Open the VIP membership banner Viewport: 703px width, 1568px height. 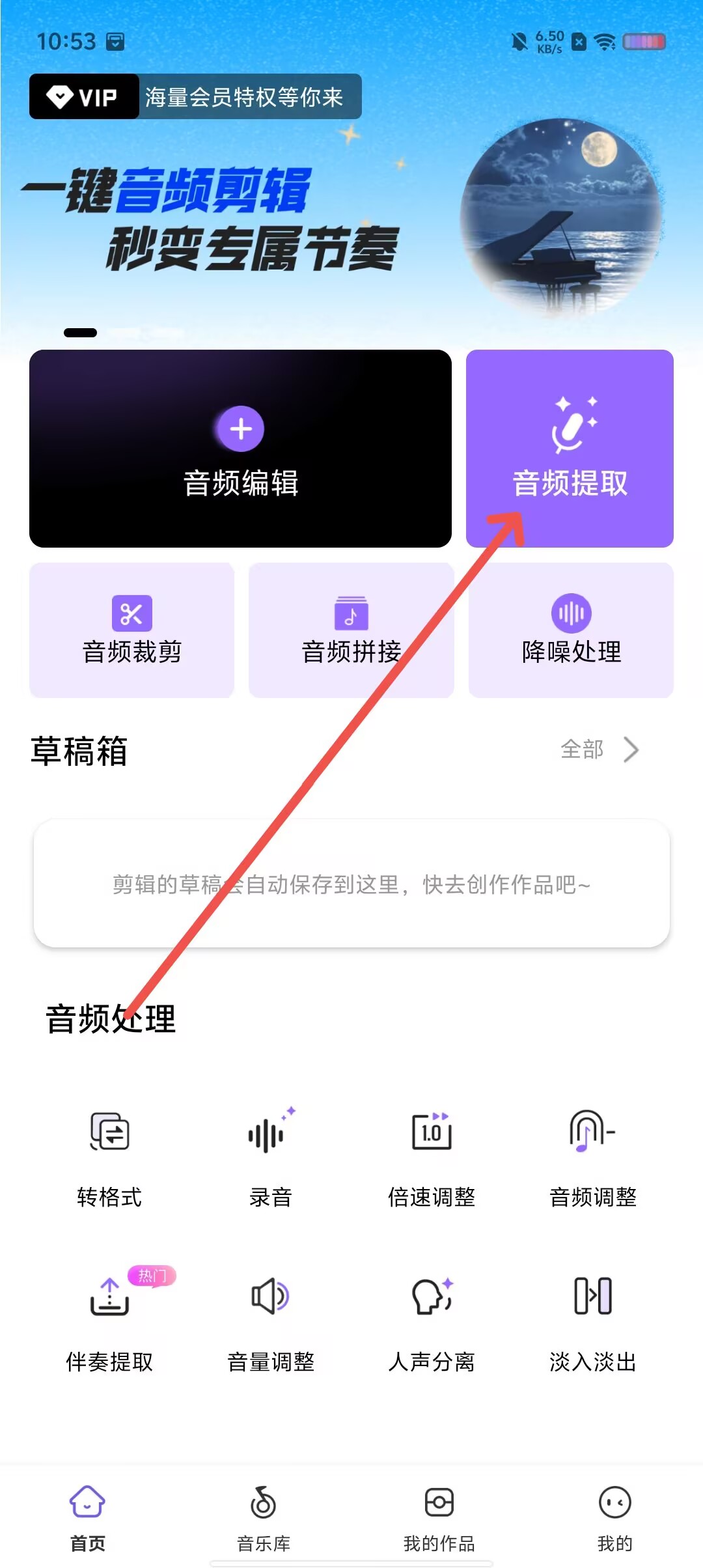195,96
